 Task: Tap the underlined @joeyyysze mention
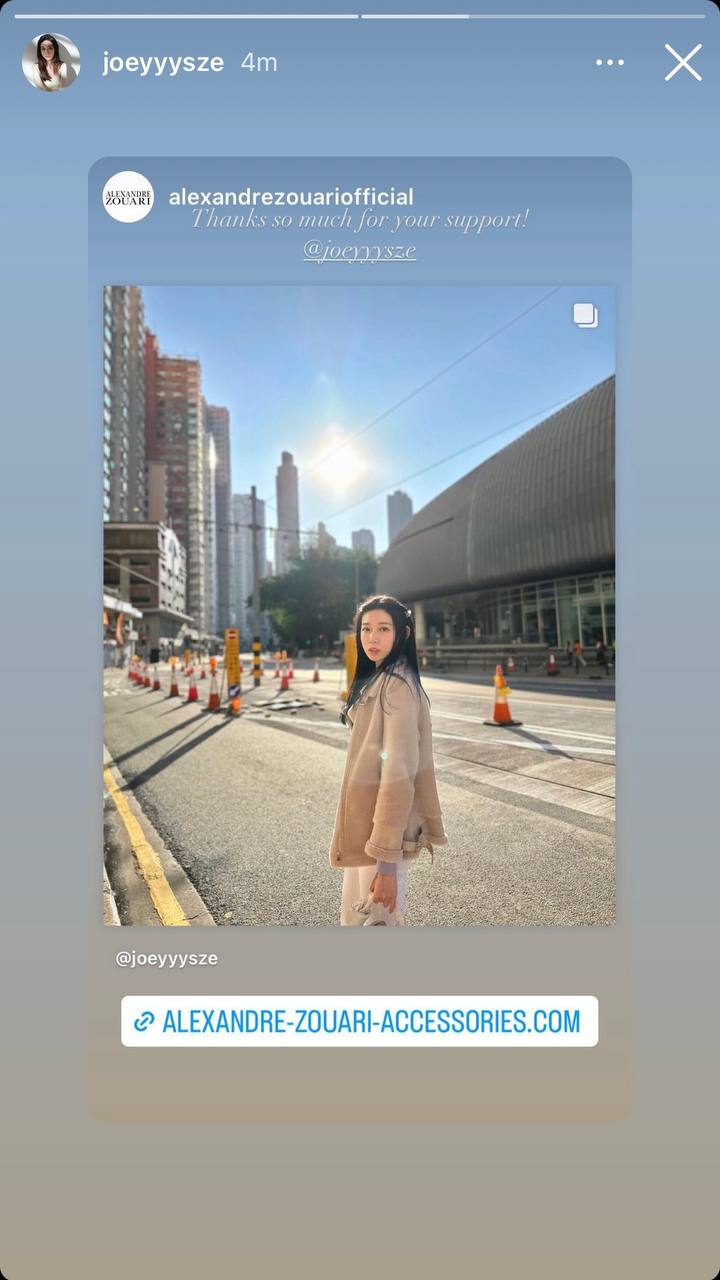point(359,250)
